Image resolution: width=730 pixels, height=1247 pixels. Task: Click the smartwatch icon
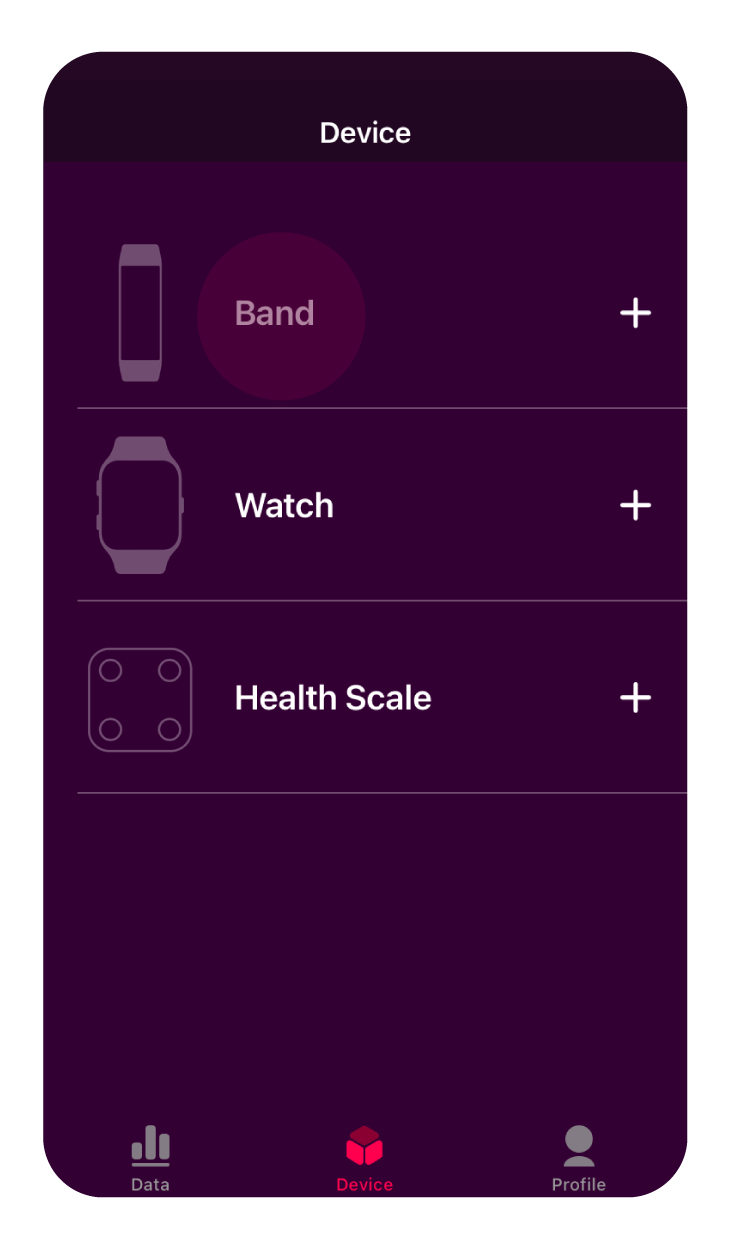pos(140,503)
